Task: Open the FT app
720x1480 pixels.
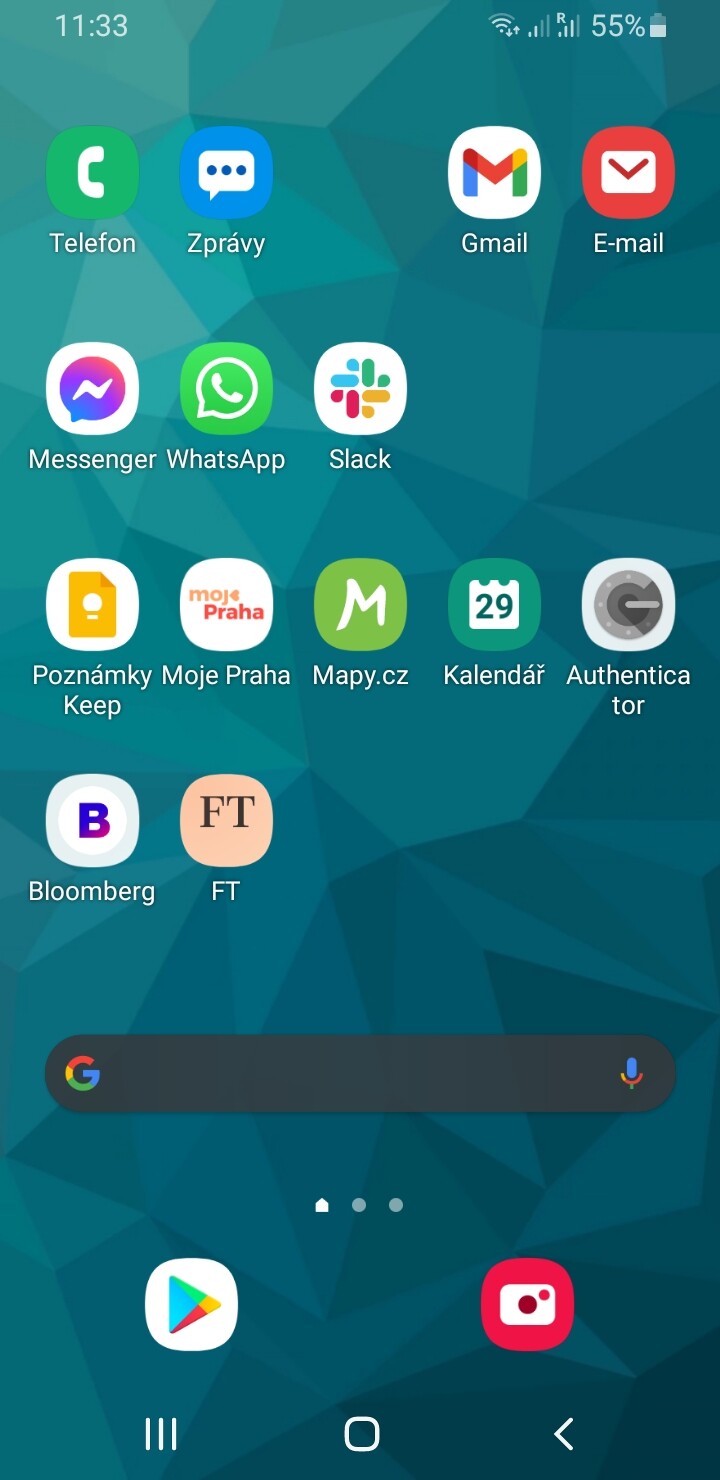Action: (x=226, y=821)
